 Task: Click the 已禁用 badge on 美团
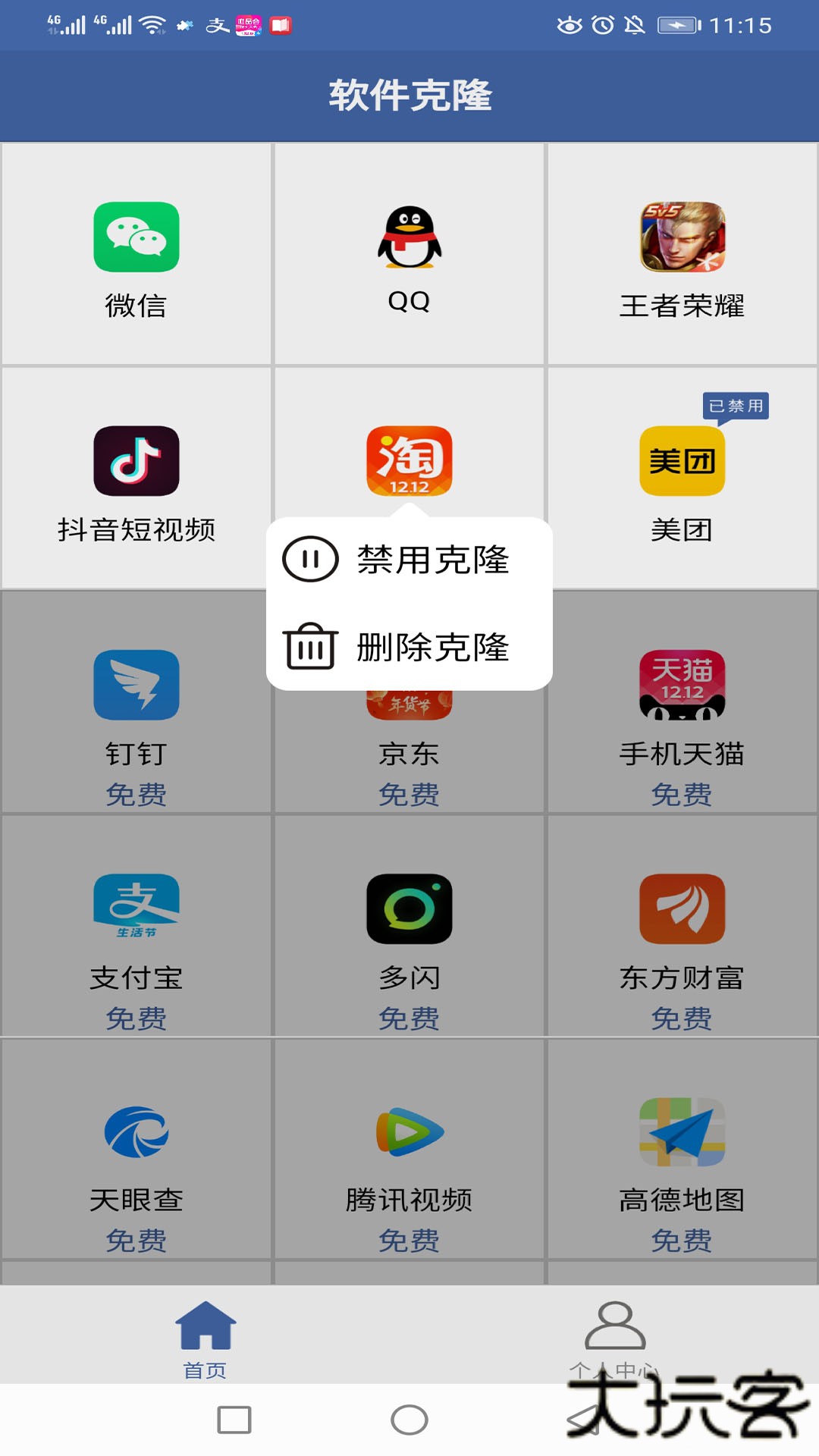pyautogui.click(x=734, y=407)
